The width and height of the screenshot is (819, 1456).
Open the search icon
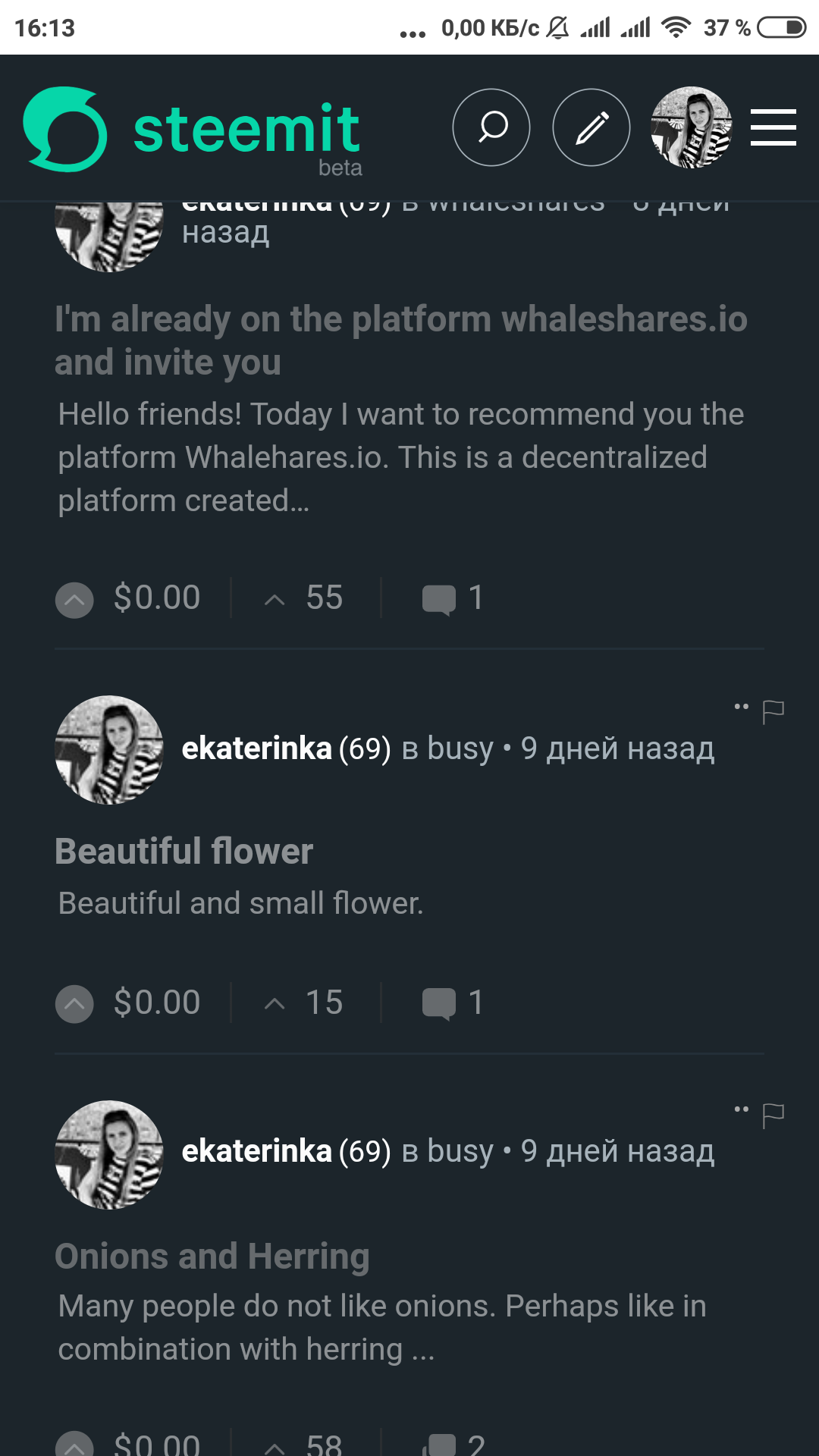tap(491, 127)
